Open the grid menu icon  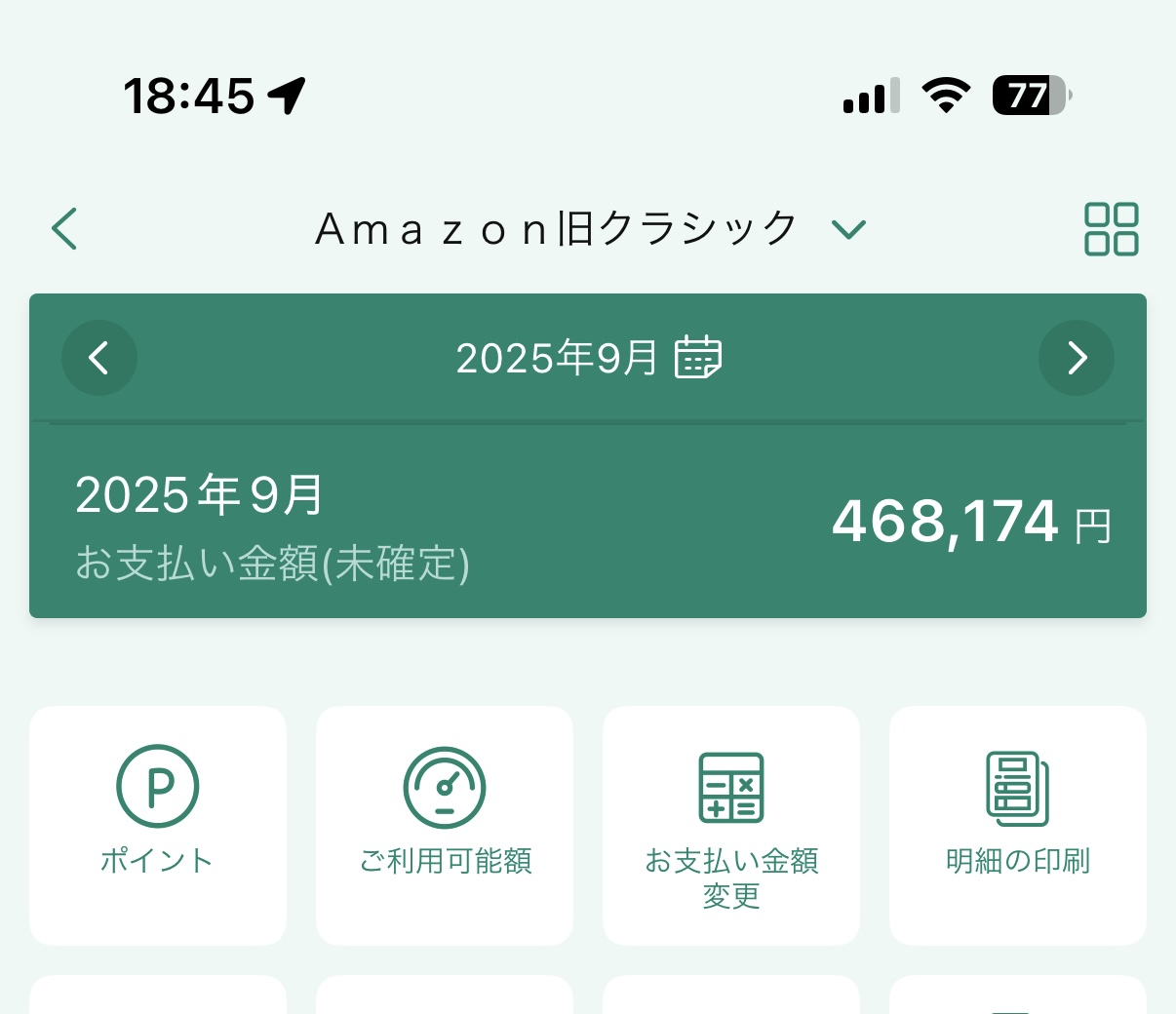[x=1111, y=230]
